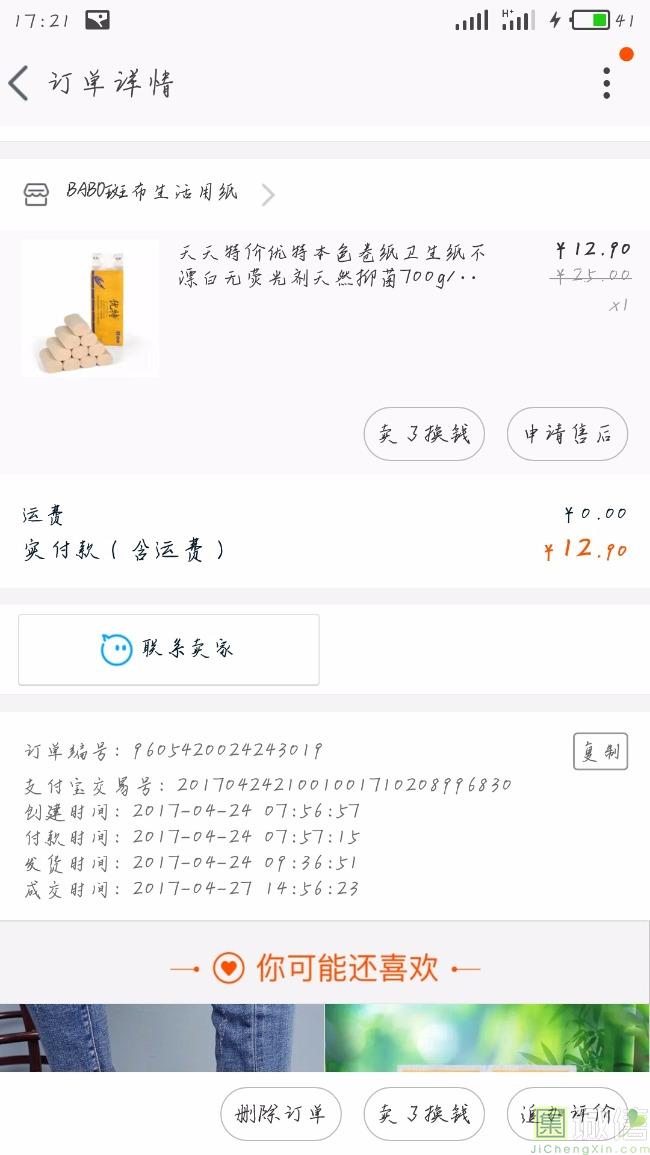Image resolution: width=650 pixels, height=1155 pixels.
Task: Tap 申请售后 to request after-sales
Action: click(x=567, y=434)
